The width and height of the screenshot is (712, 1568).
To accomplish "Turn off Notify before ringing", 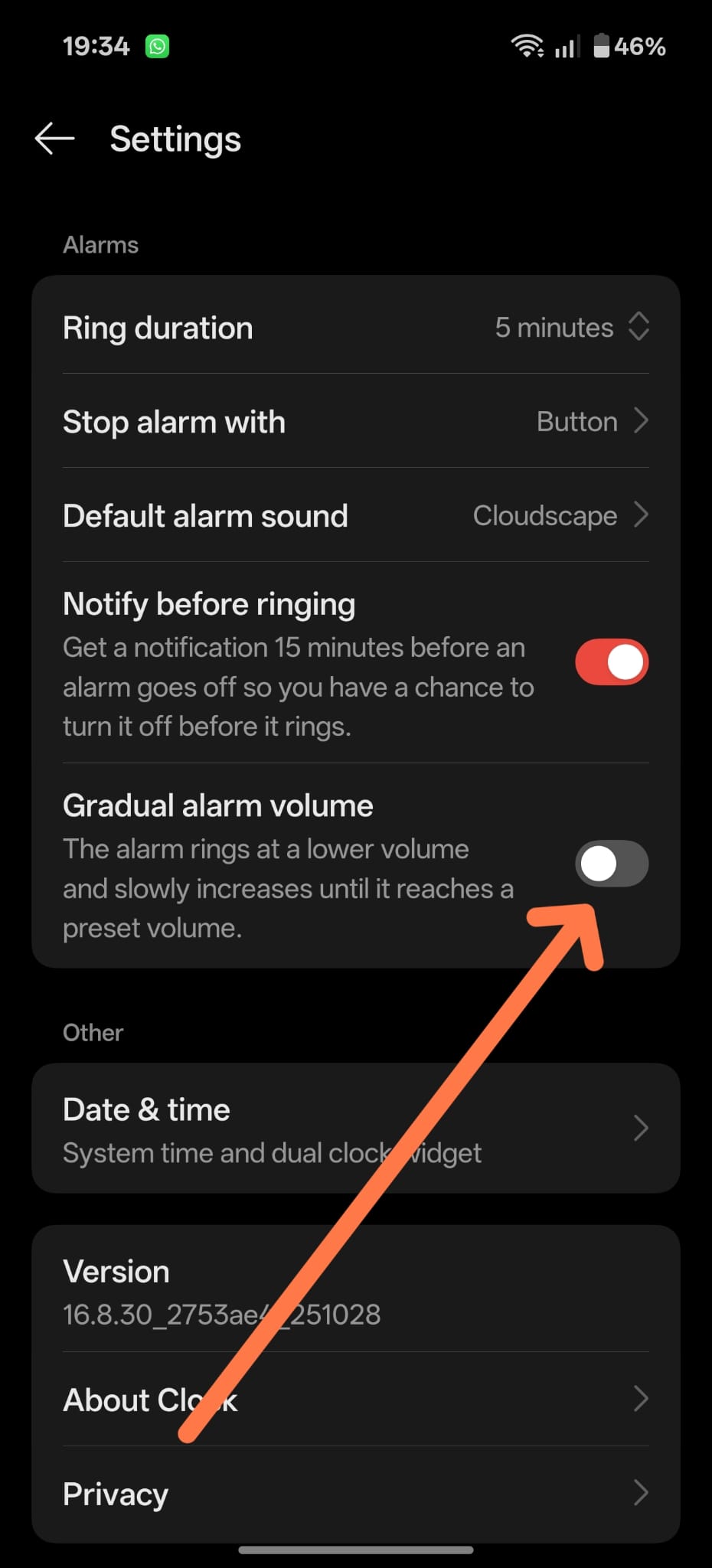I will 611,662.
